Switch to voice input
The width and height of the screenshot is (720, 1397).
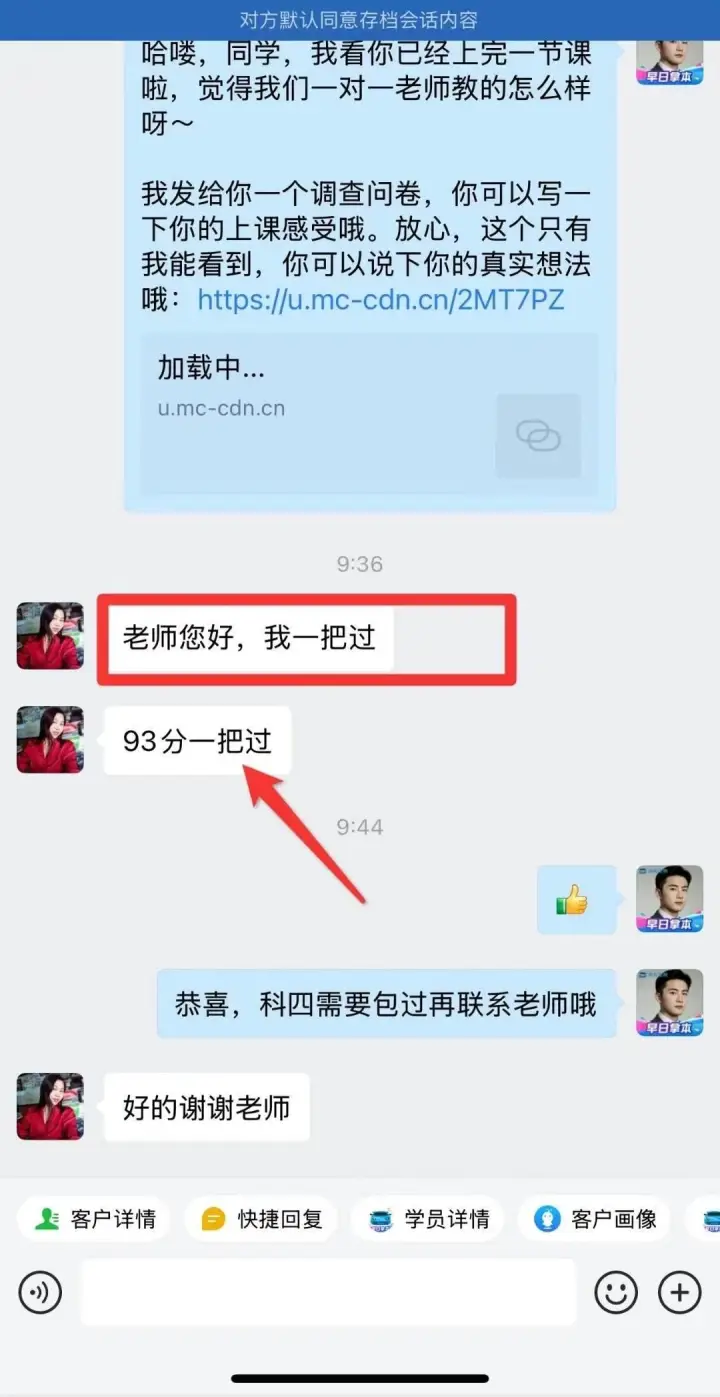pos(40,1292)
